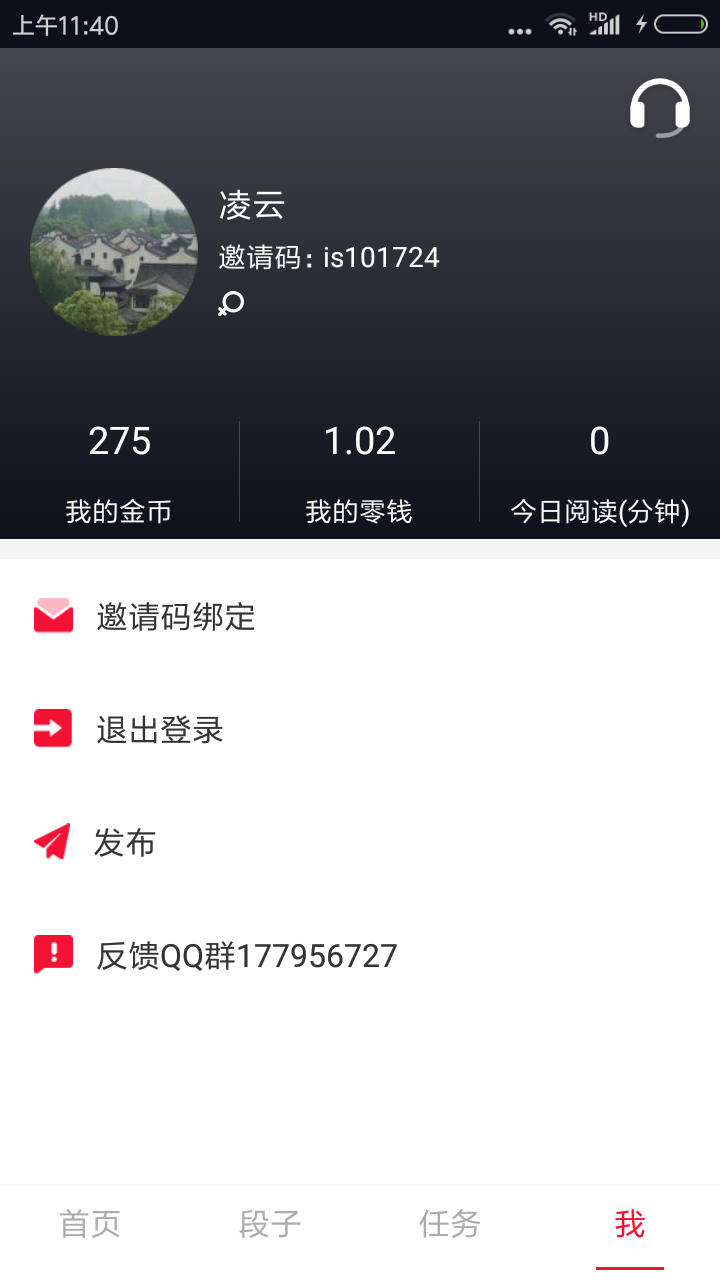This screenshot has height=1280, width=720.
Task: Tap the round profile avatar photo
Action: click(x=114, y=252)
